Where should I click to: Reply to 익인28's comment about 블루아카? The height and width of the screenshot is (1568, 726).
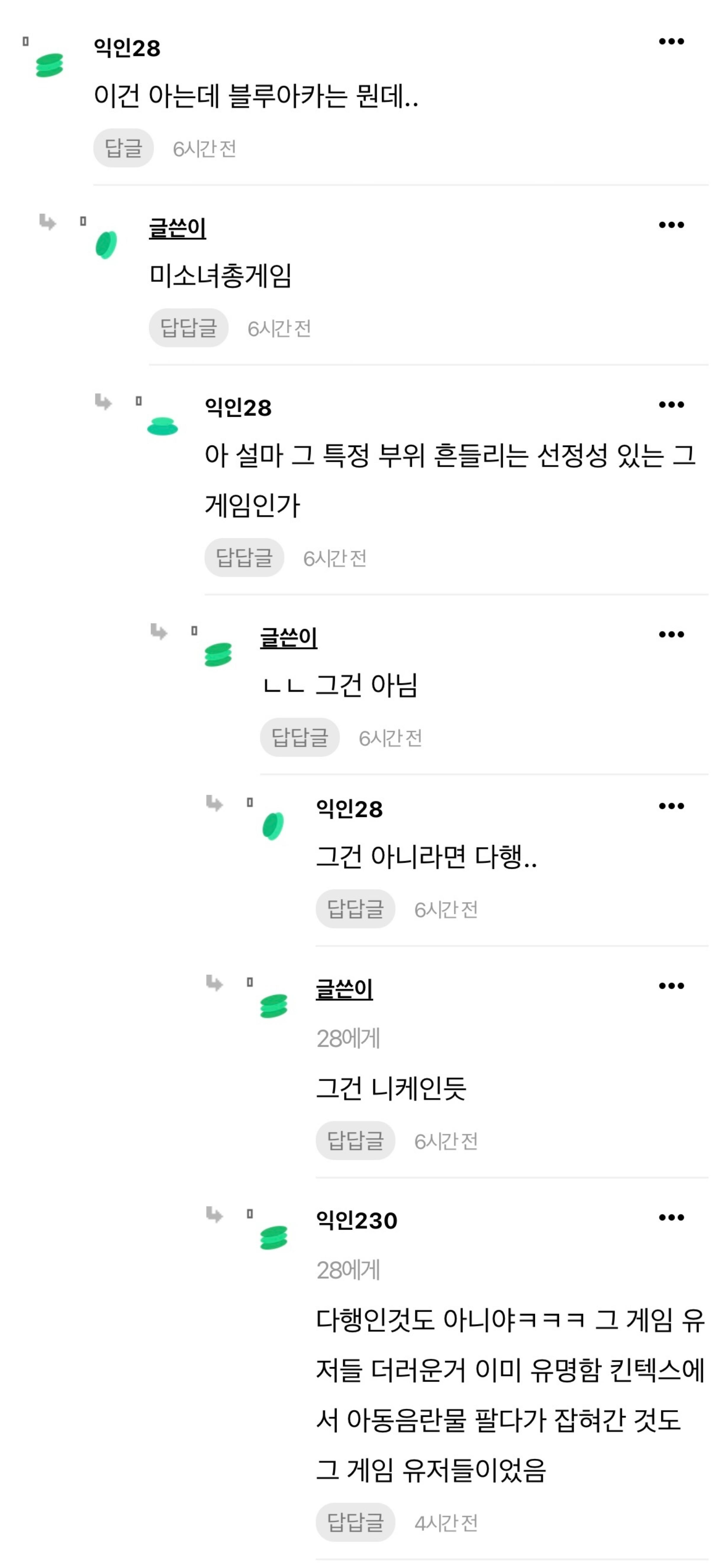pos(123,148)
